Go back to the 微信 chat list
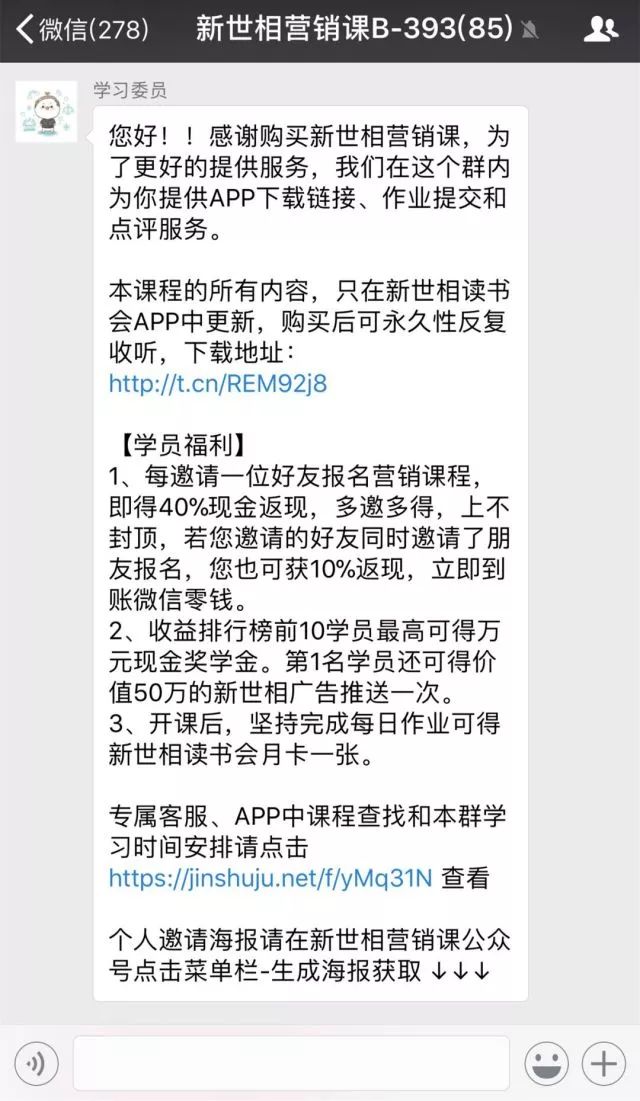640x1101 pixels. [80, 29]
